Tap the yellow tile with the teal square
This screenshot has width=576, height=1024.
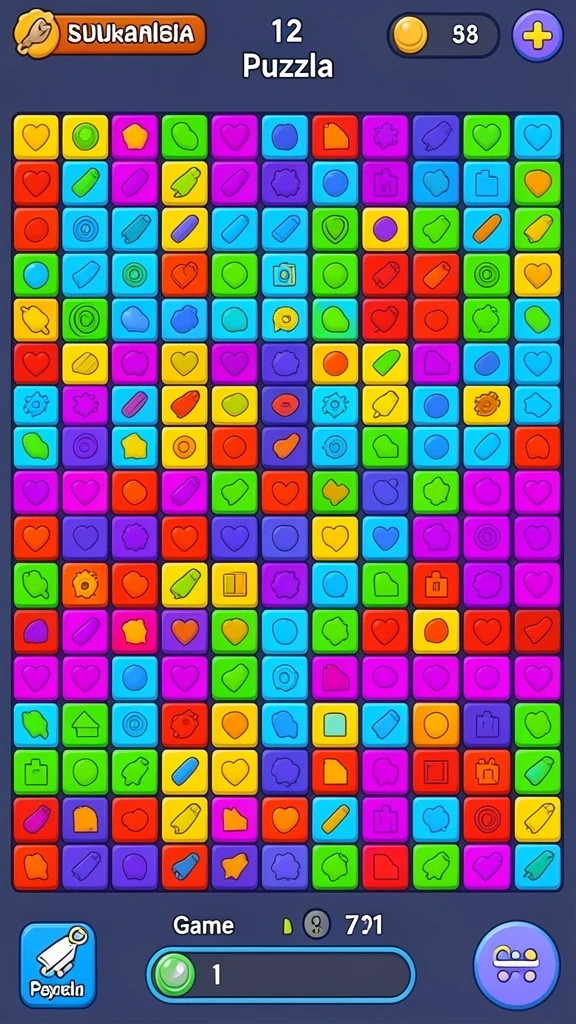click(334, 724)
